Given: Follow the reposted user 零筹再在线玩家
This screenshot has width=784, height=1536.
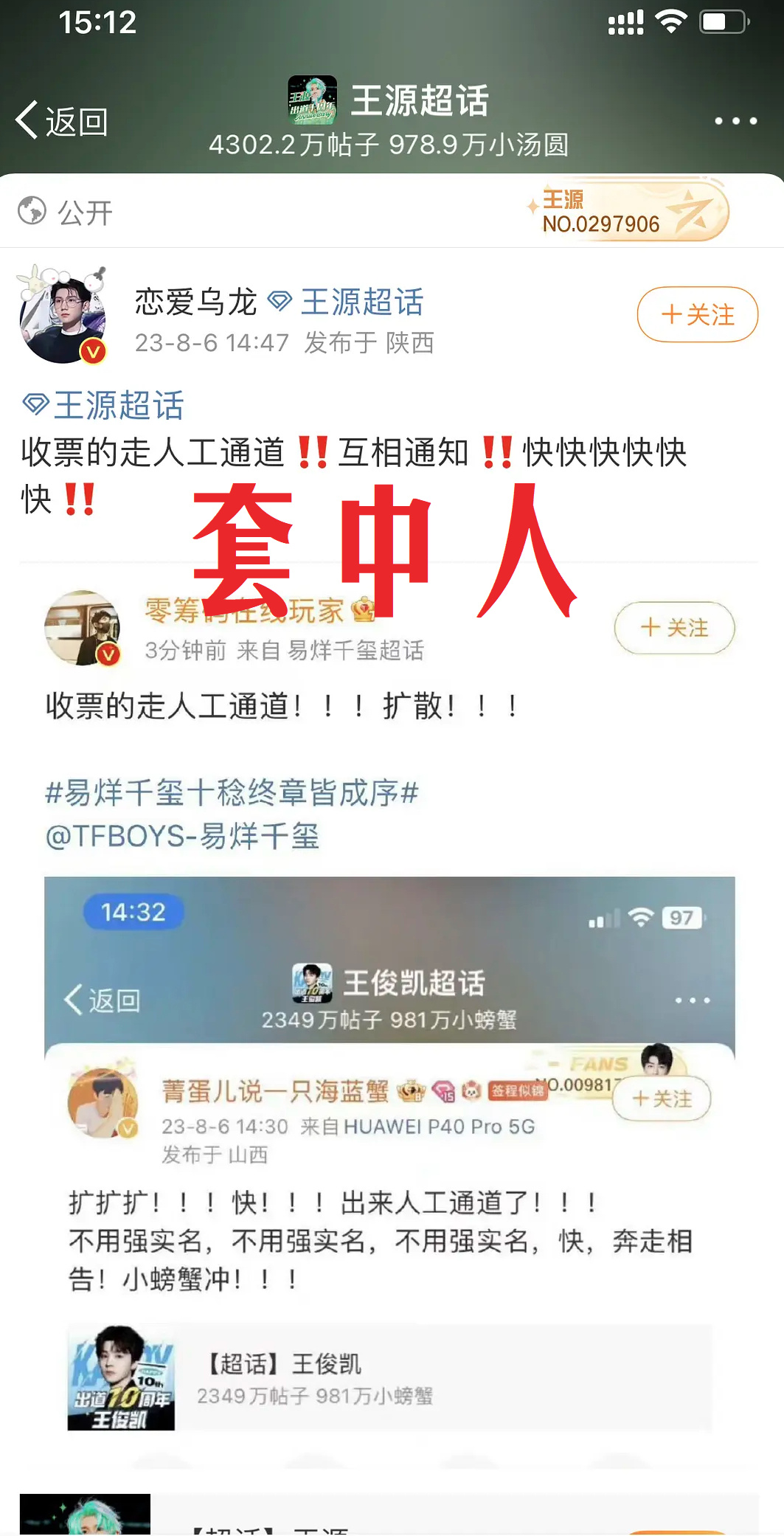Looking at the screenshot, I should tap(674, 628).
